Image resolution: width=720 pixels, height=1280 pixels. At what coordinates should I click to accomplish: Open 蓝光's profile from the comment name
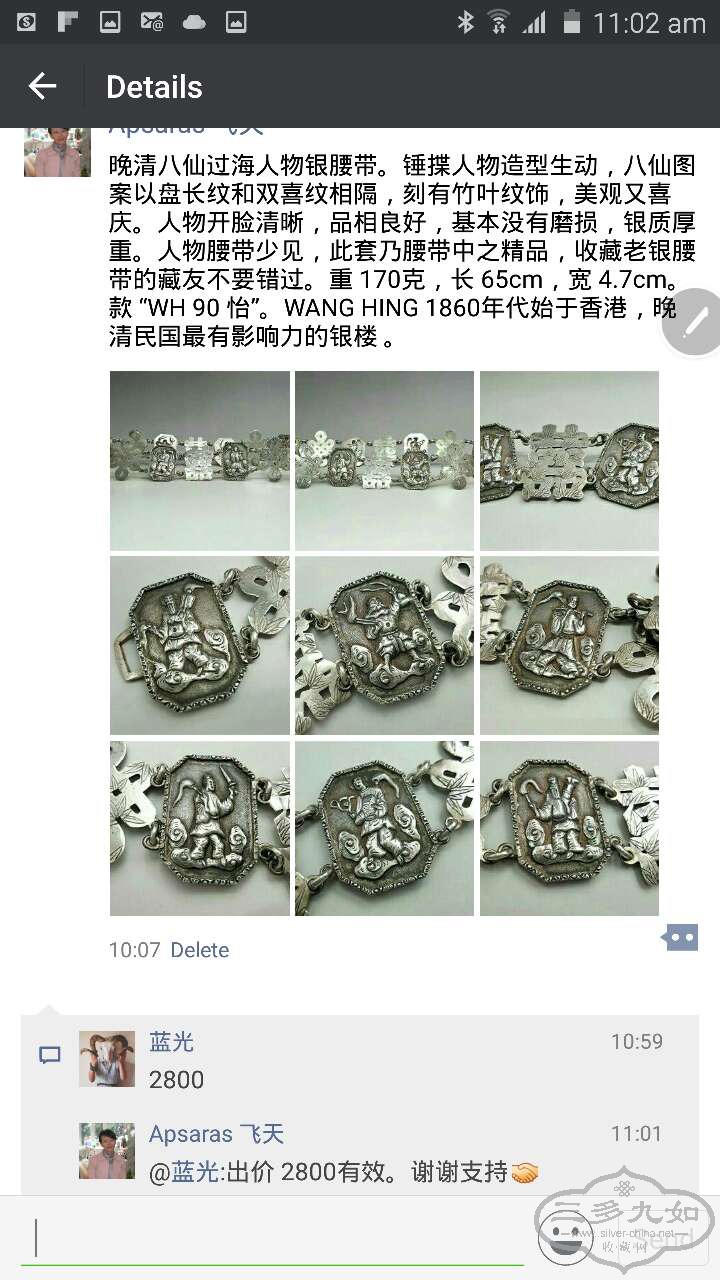pos(172,1042)
